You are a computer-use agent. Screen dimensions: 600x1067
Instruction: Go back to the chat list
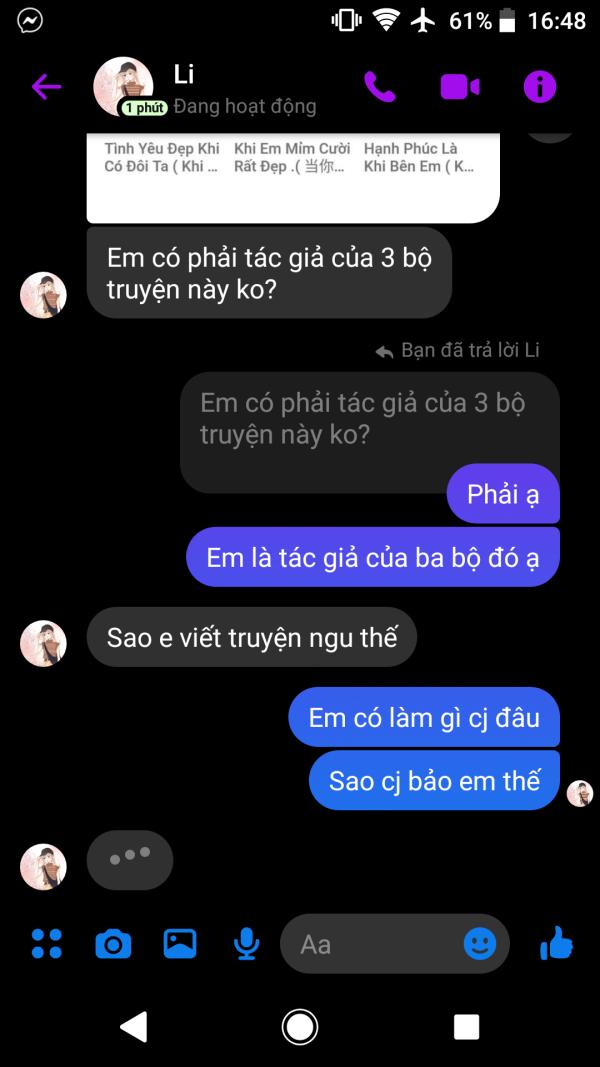pyautogui.click(x=46, y=87)
